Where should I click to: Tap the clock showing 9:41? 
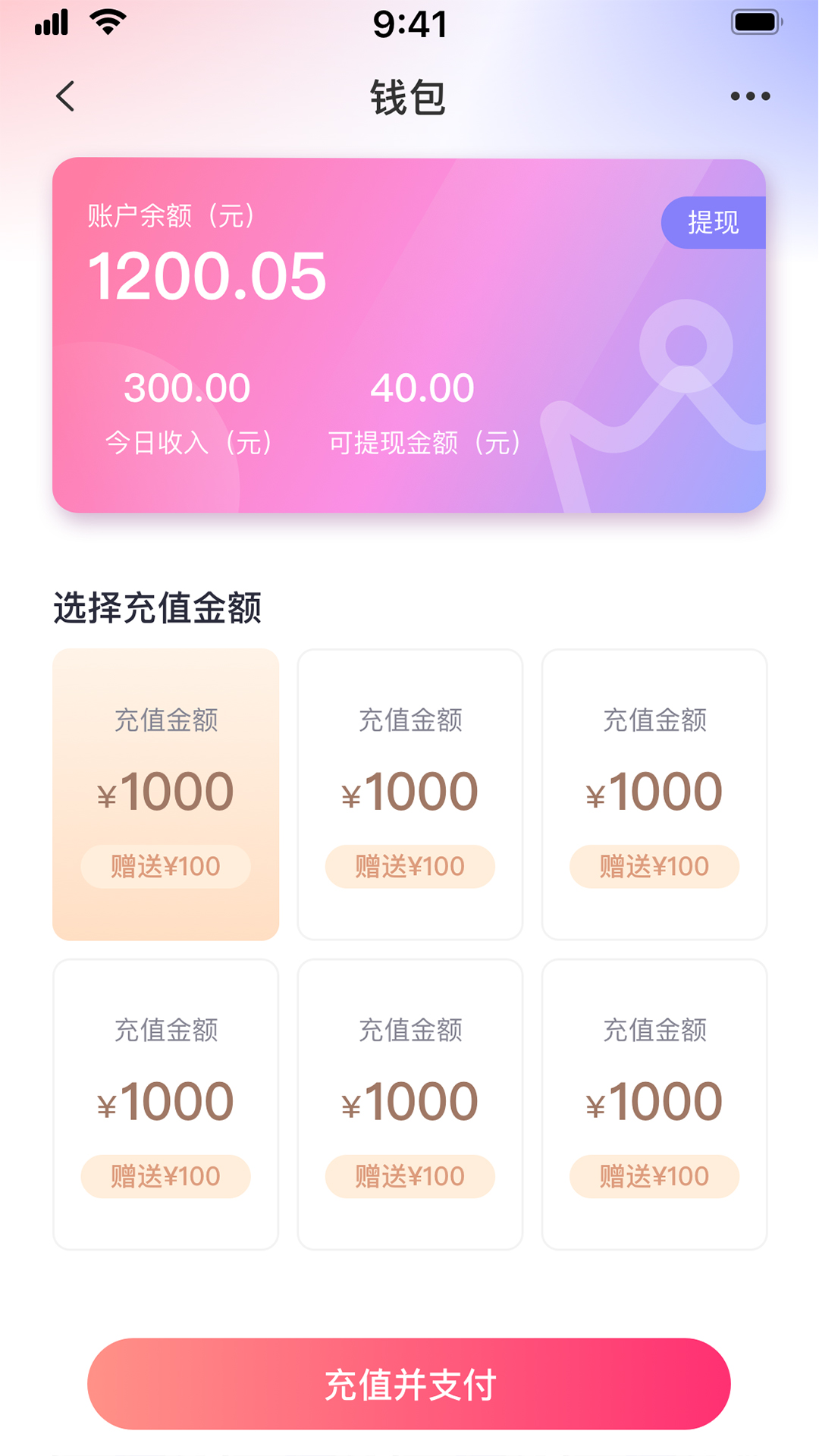click(409, 25)
